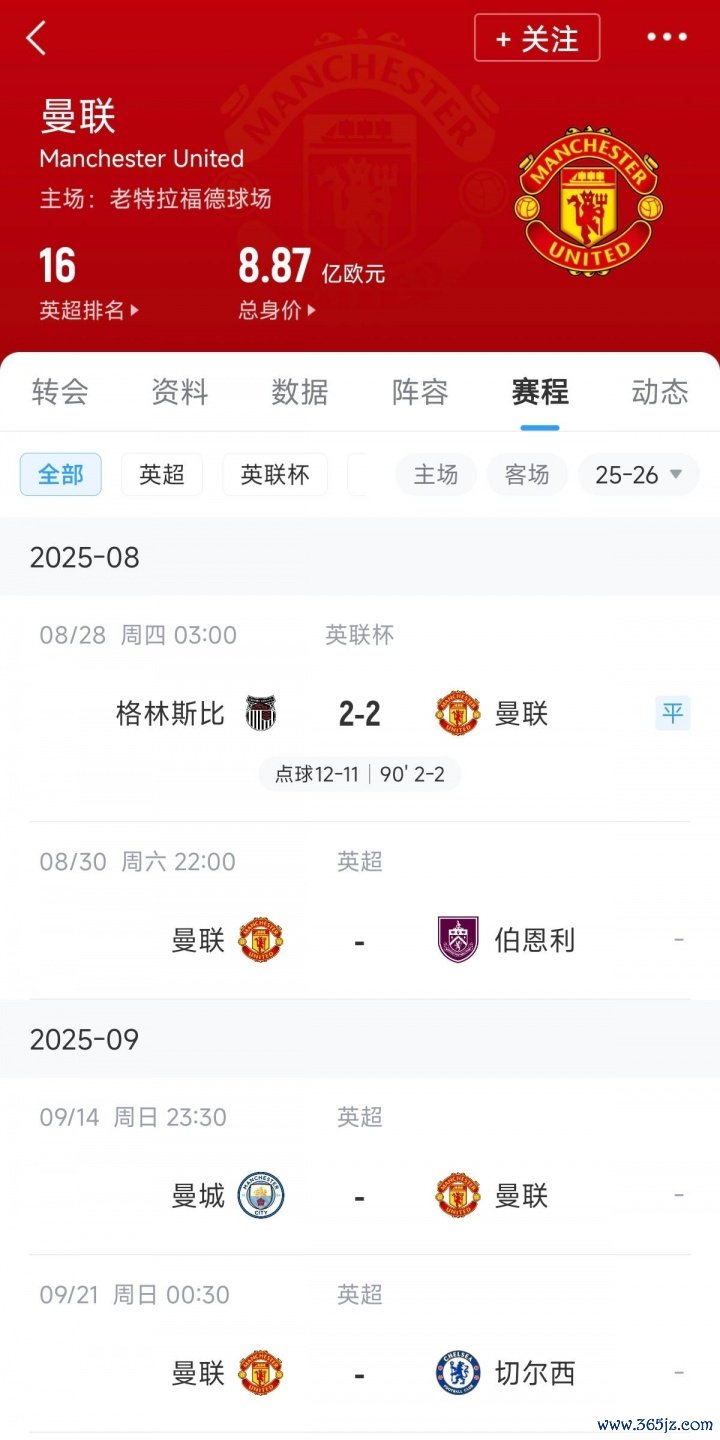Open the 格林斯比 vs 曼联 match
Viewport: 720px width, 1440px height.
359,714
